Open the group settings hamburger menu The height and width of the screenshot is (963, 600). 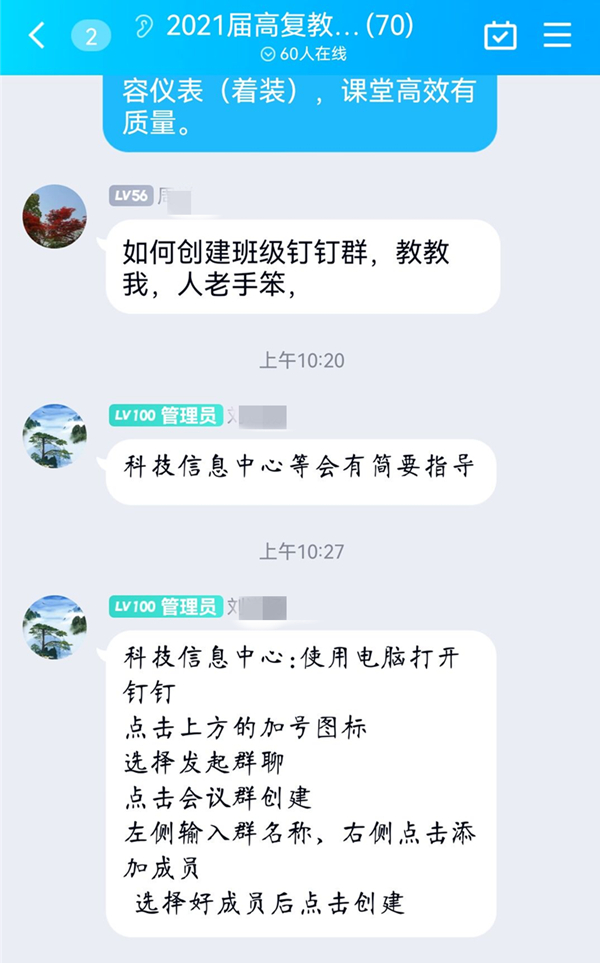pos(557,35)
